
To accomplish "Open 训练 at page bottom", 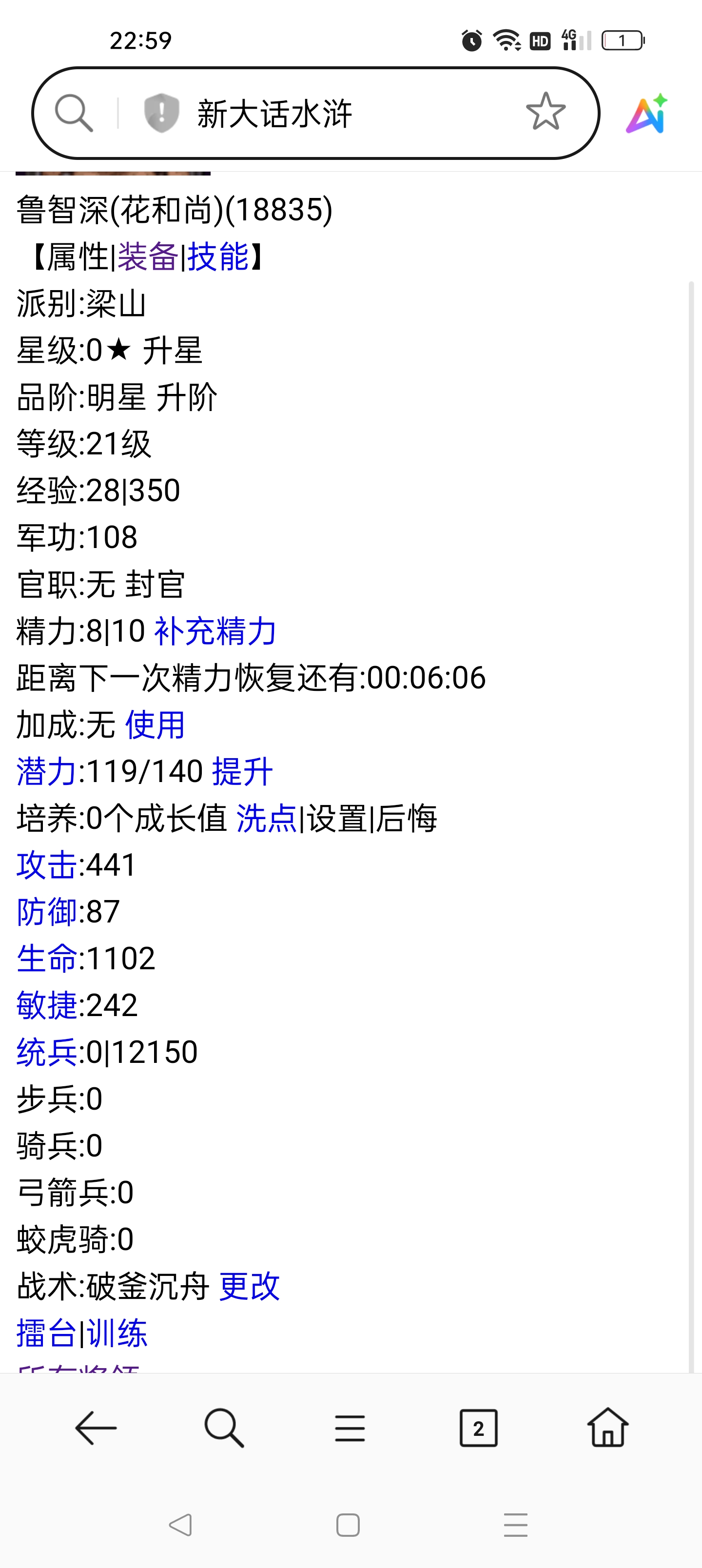I will point(117,1332).
